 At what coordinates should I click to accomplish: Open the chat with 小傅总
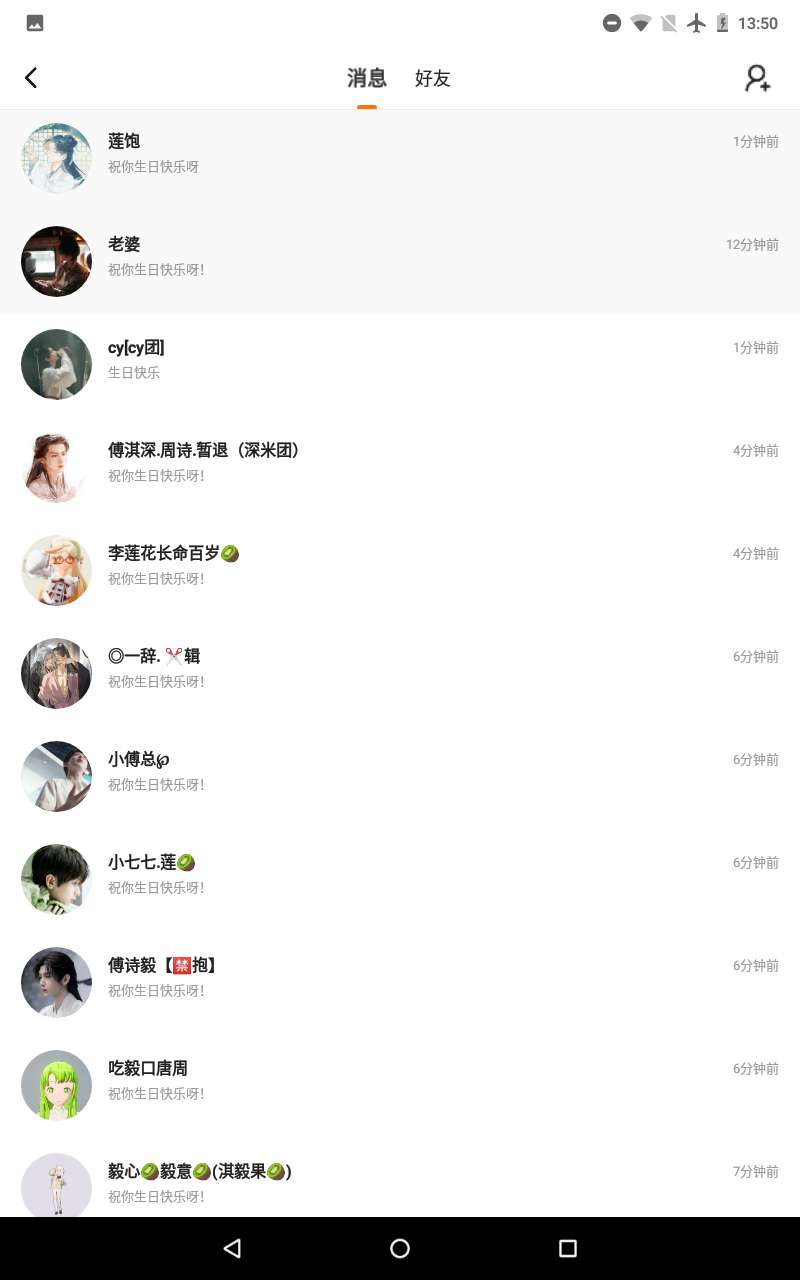[x=400, y=775]
